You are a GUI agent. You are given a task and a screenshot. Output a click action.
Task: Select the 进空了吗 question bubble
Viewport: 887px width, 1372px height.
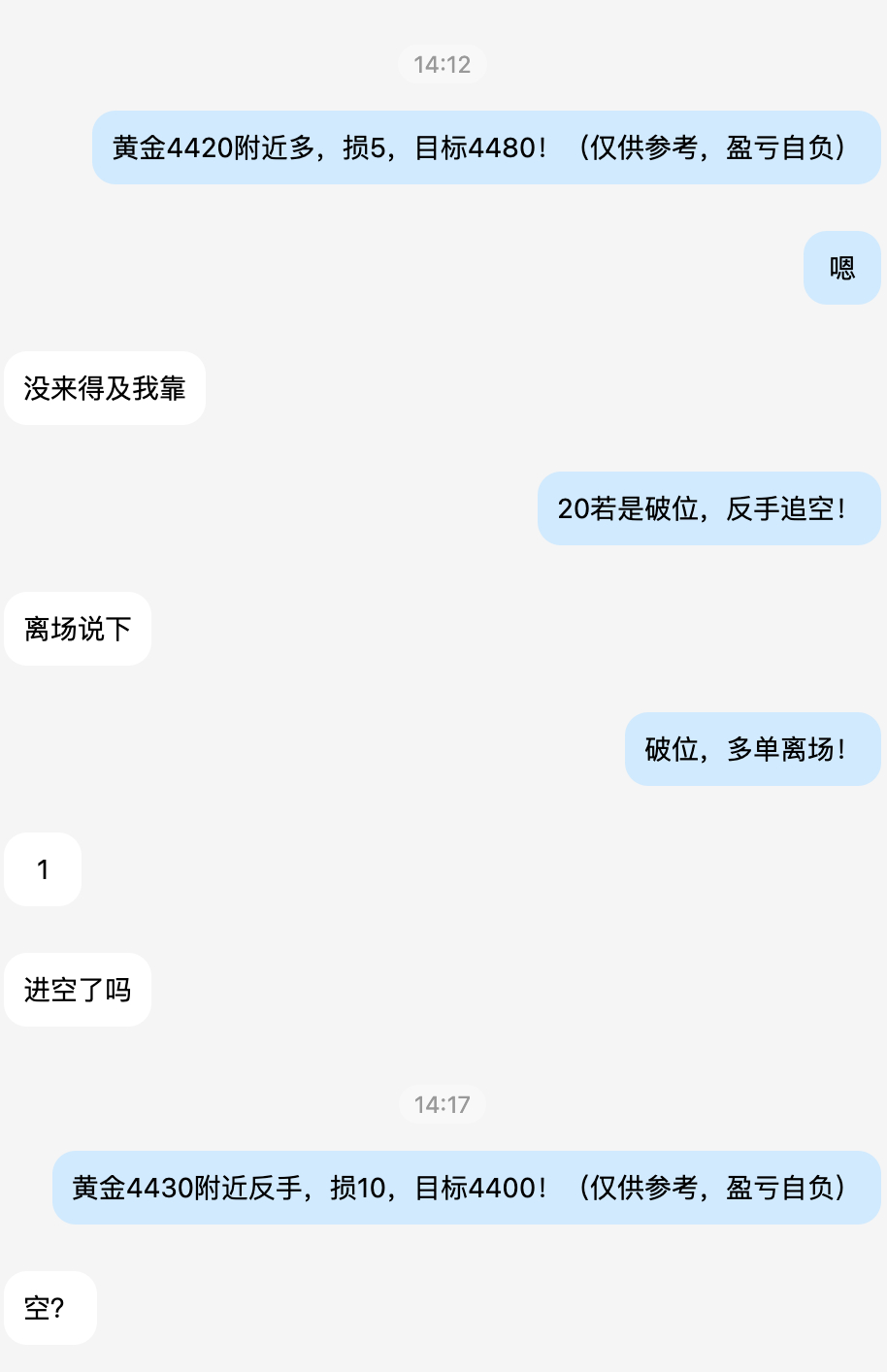coord(78,990)
